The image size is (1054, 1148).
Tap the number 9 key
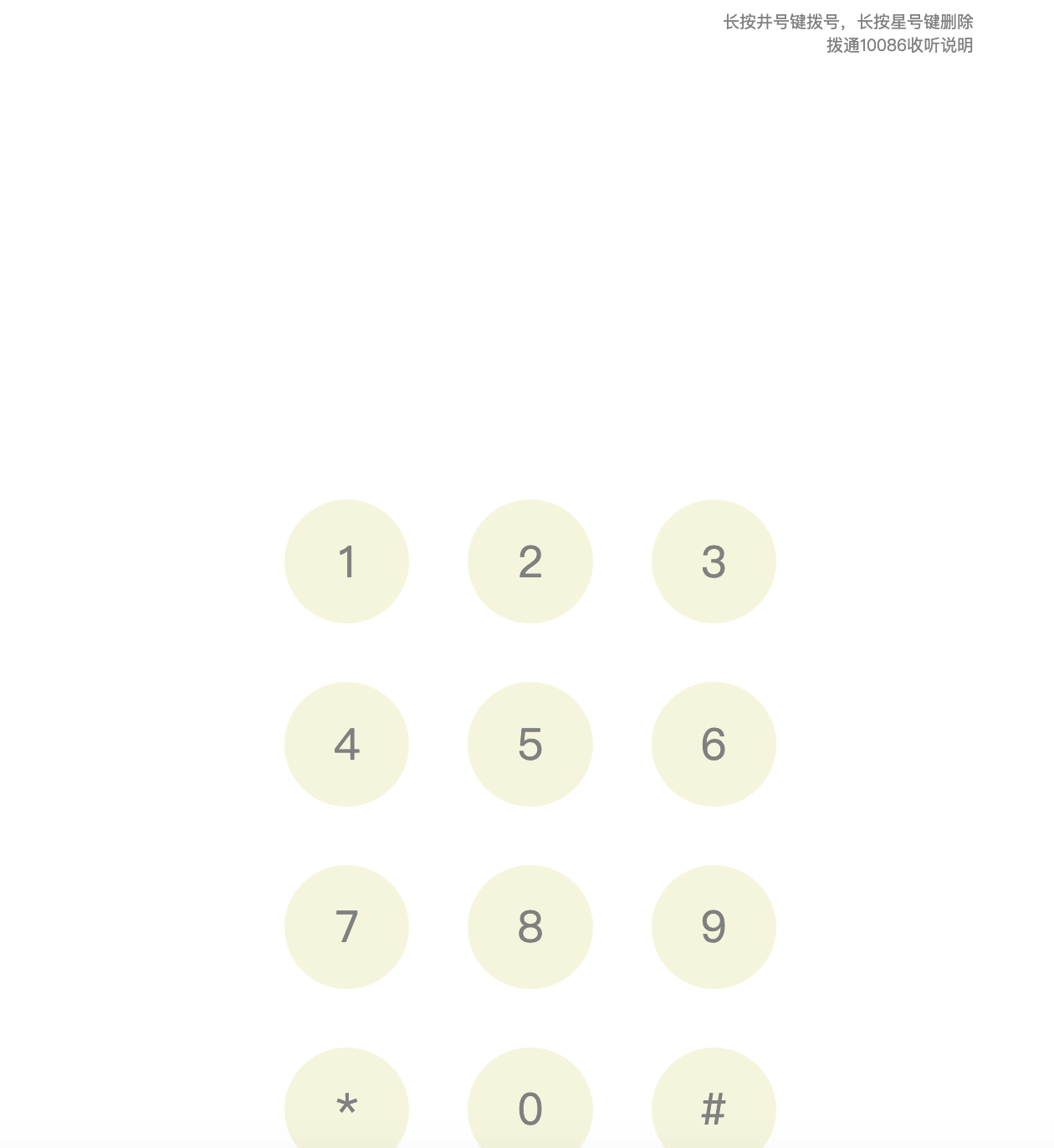click(x=714, y=927)
